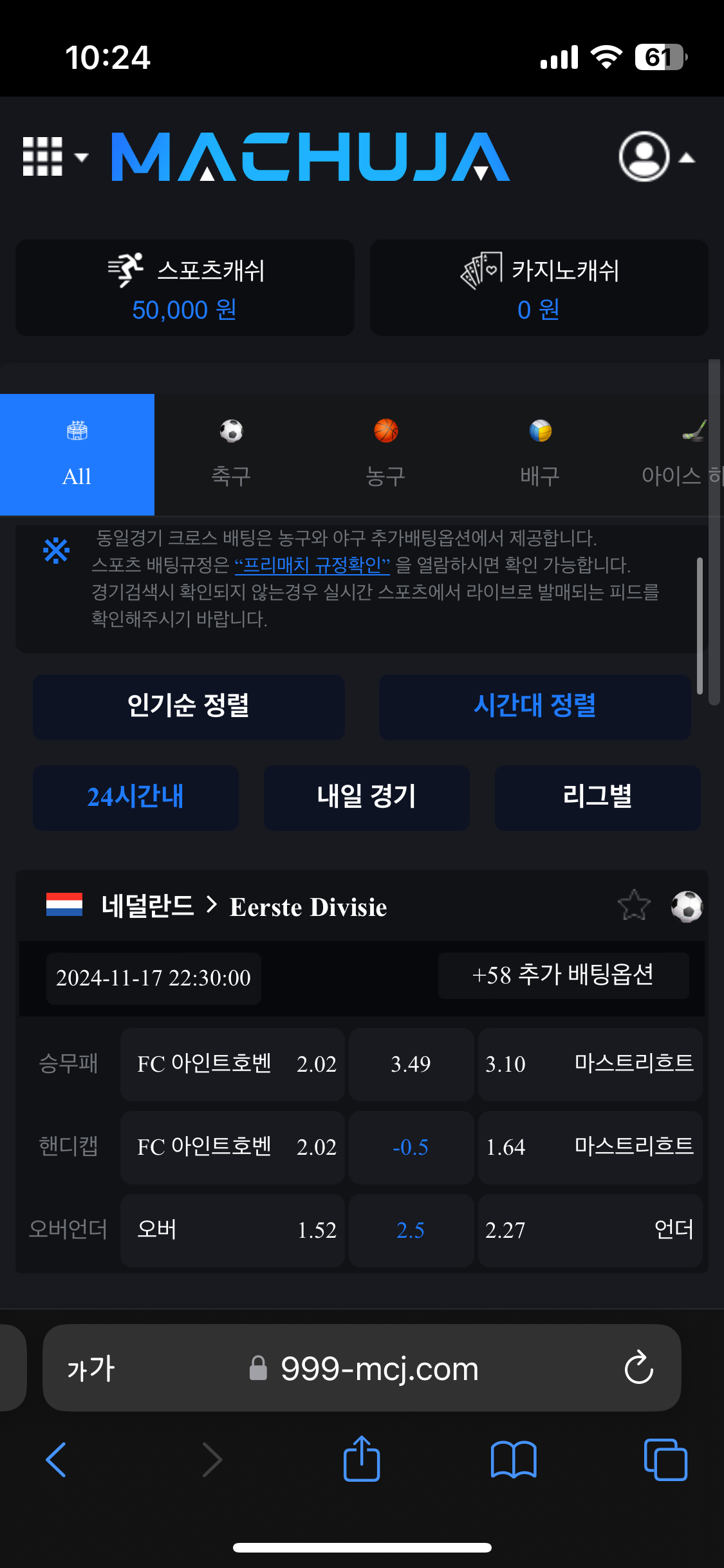Favorite the Eerste Divisie league star
Screen dimensions: 724x1568
tap(634, 906)
